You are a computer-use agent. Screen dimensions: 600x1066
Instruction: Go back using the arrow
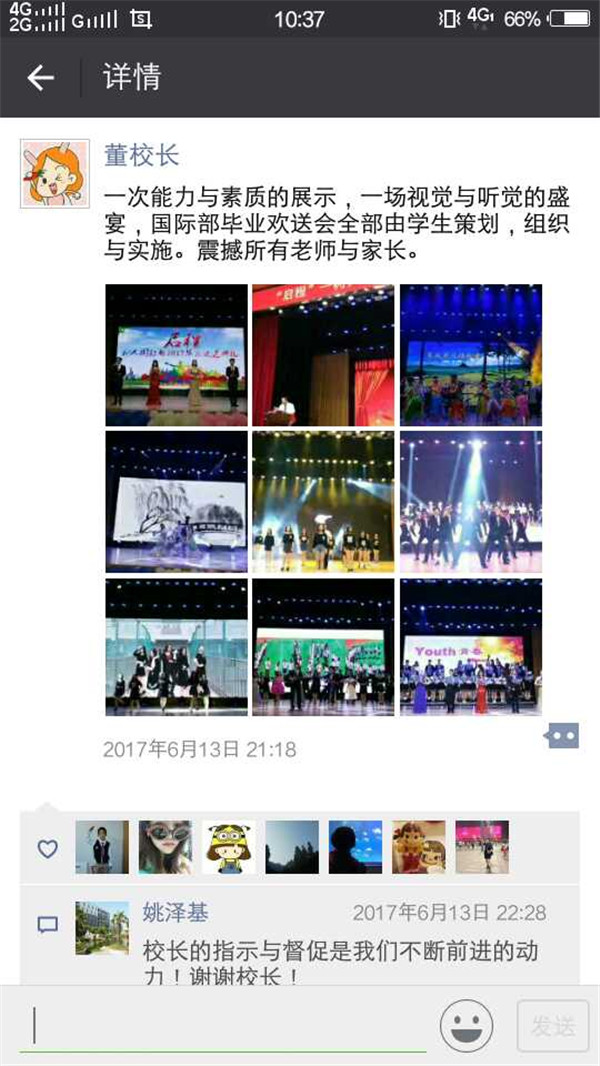(x=40, y=77)
